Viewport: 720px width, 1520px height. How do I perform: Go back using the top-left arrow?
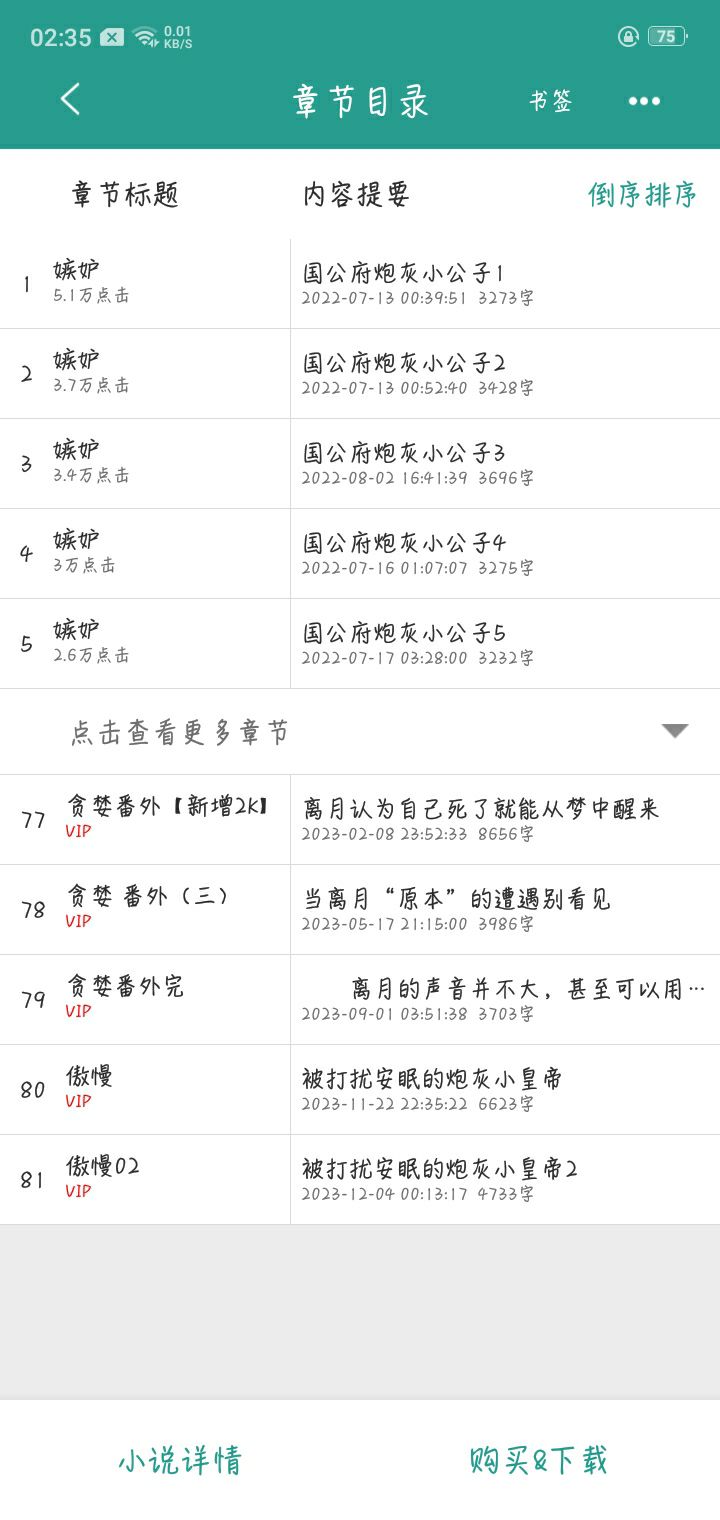[x=70, y=100]
